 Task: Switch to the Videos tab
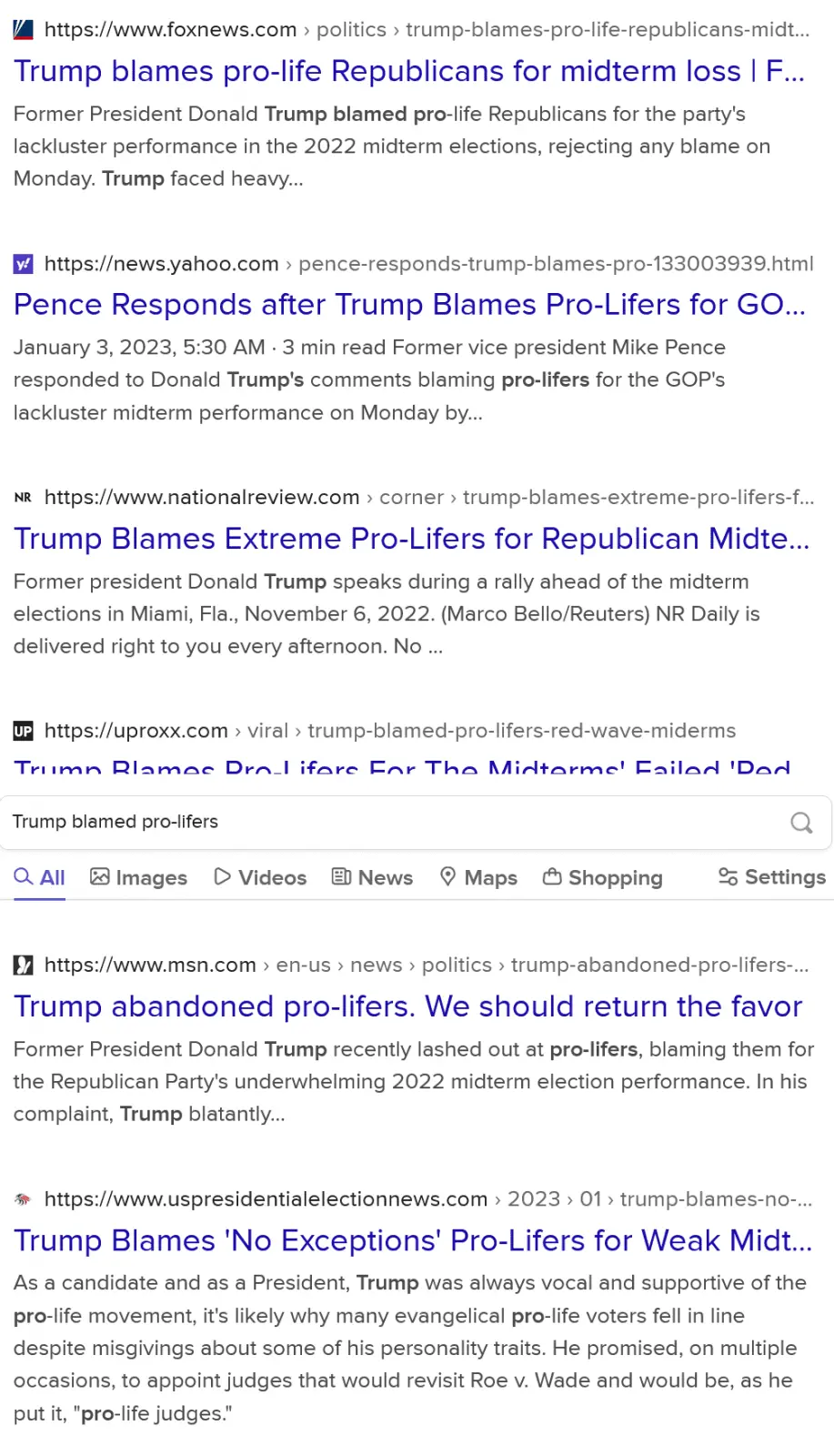tap(260, 877)
